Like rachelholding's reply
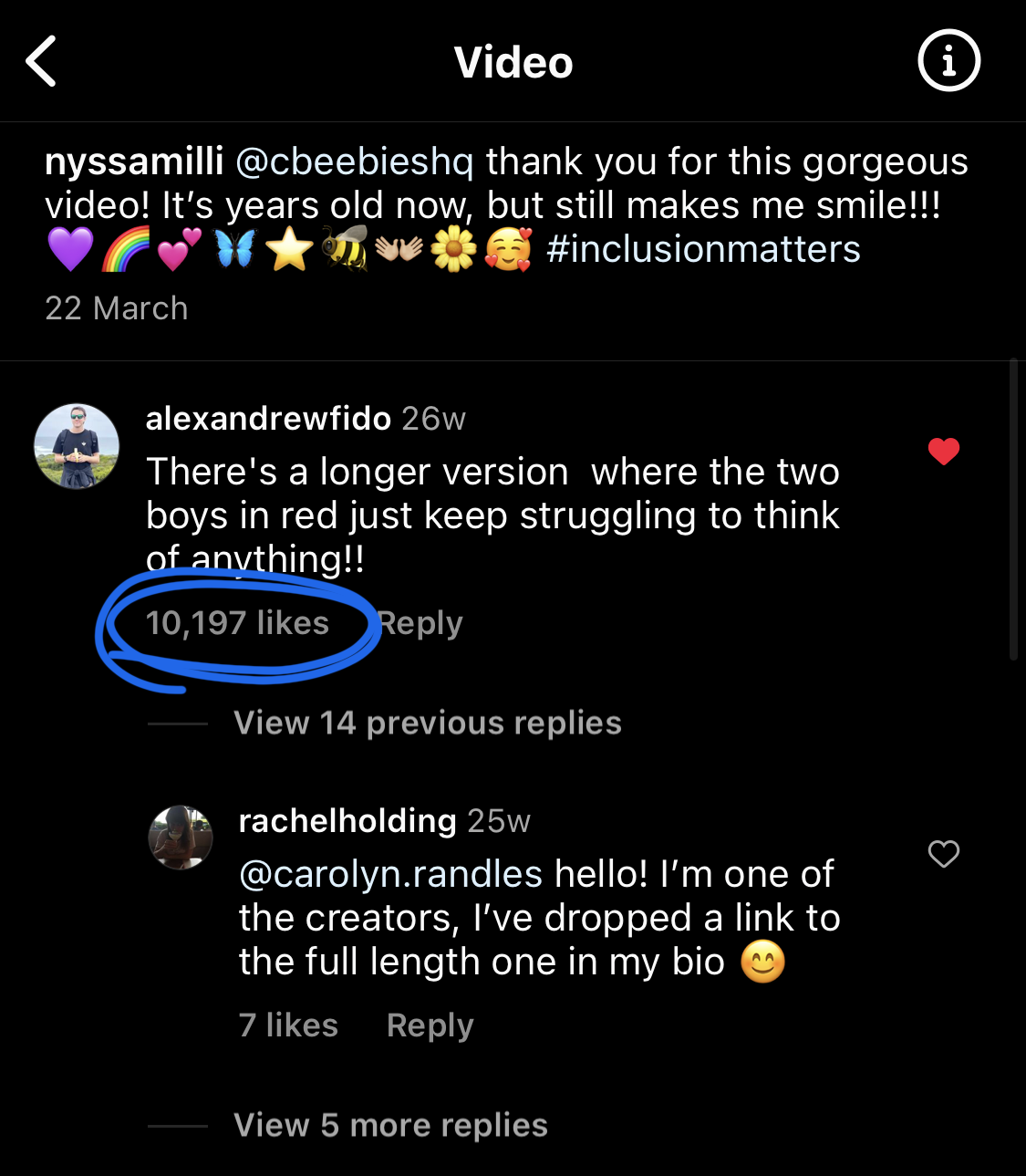 pyautogui.click(x=943, y=854)
